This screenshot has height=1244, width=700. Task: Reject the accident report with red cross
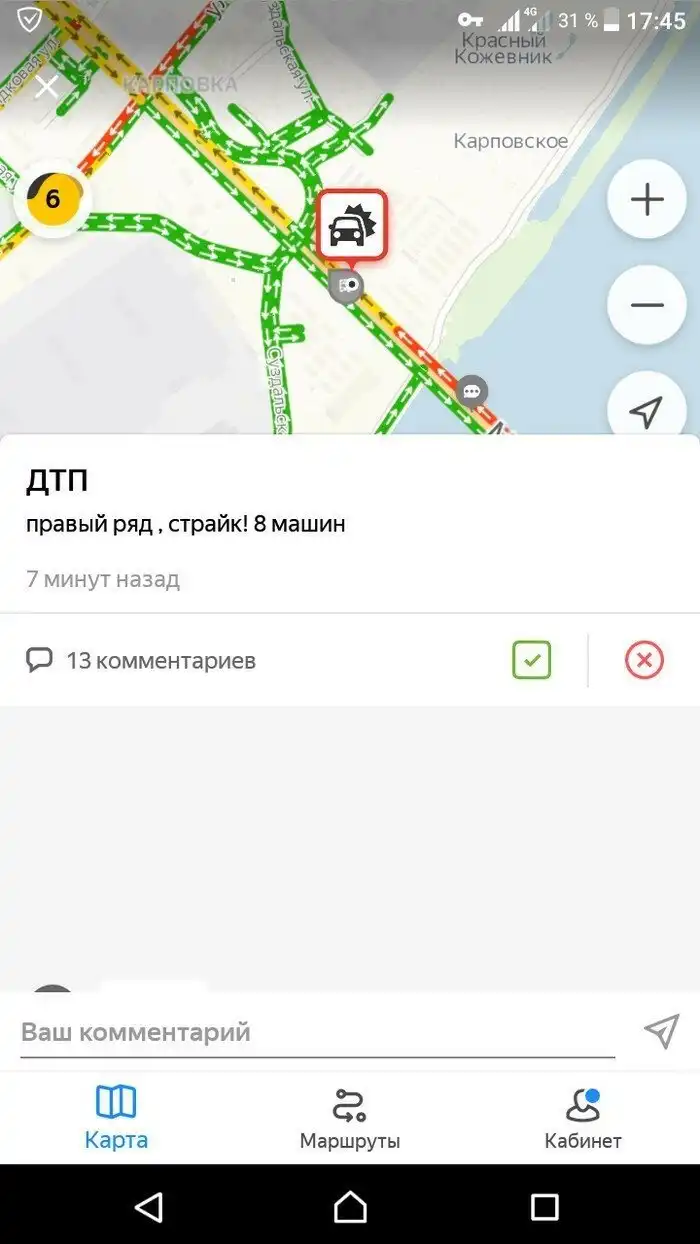(644, 660)
